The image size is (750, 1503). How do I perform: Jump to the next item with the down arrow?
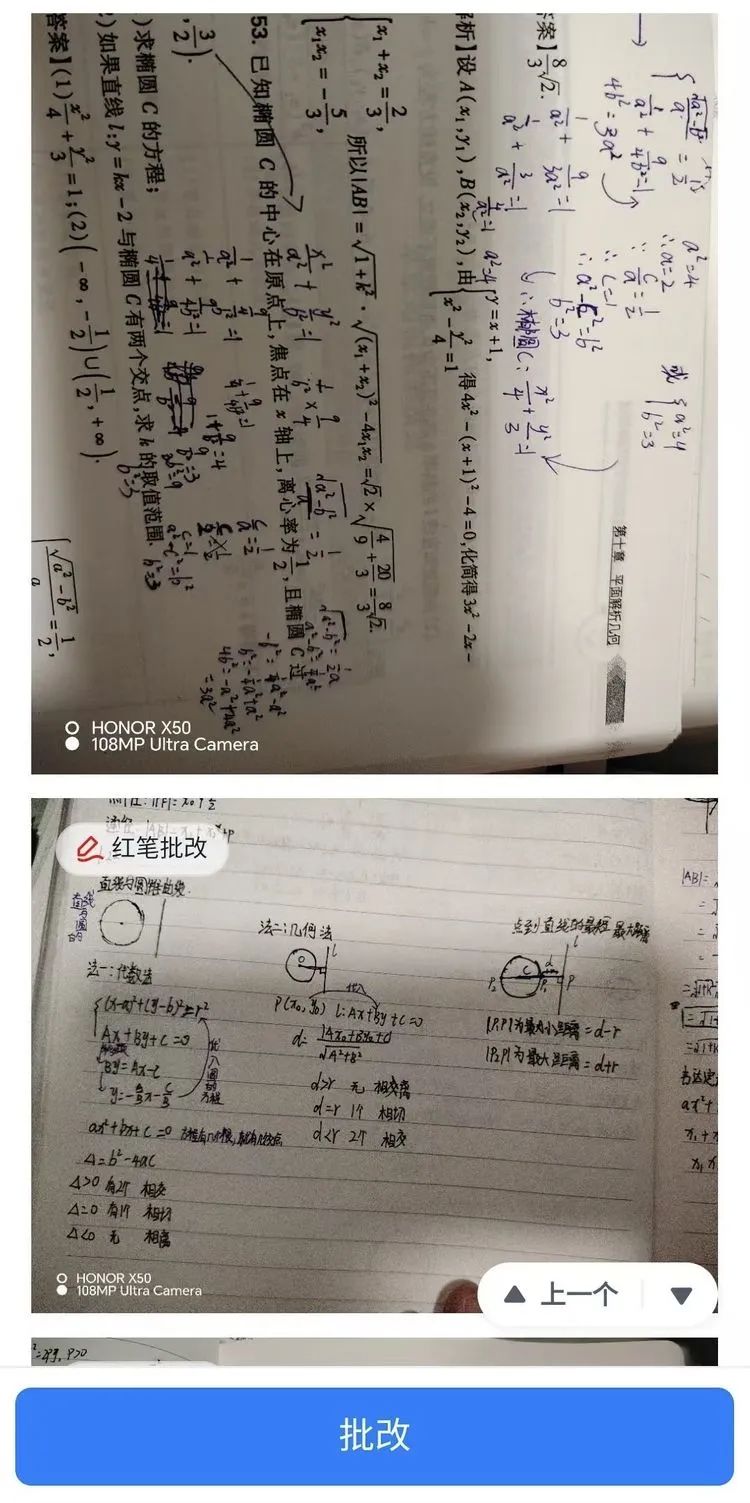(682, 1295)
